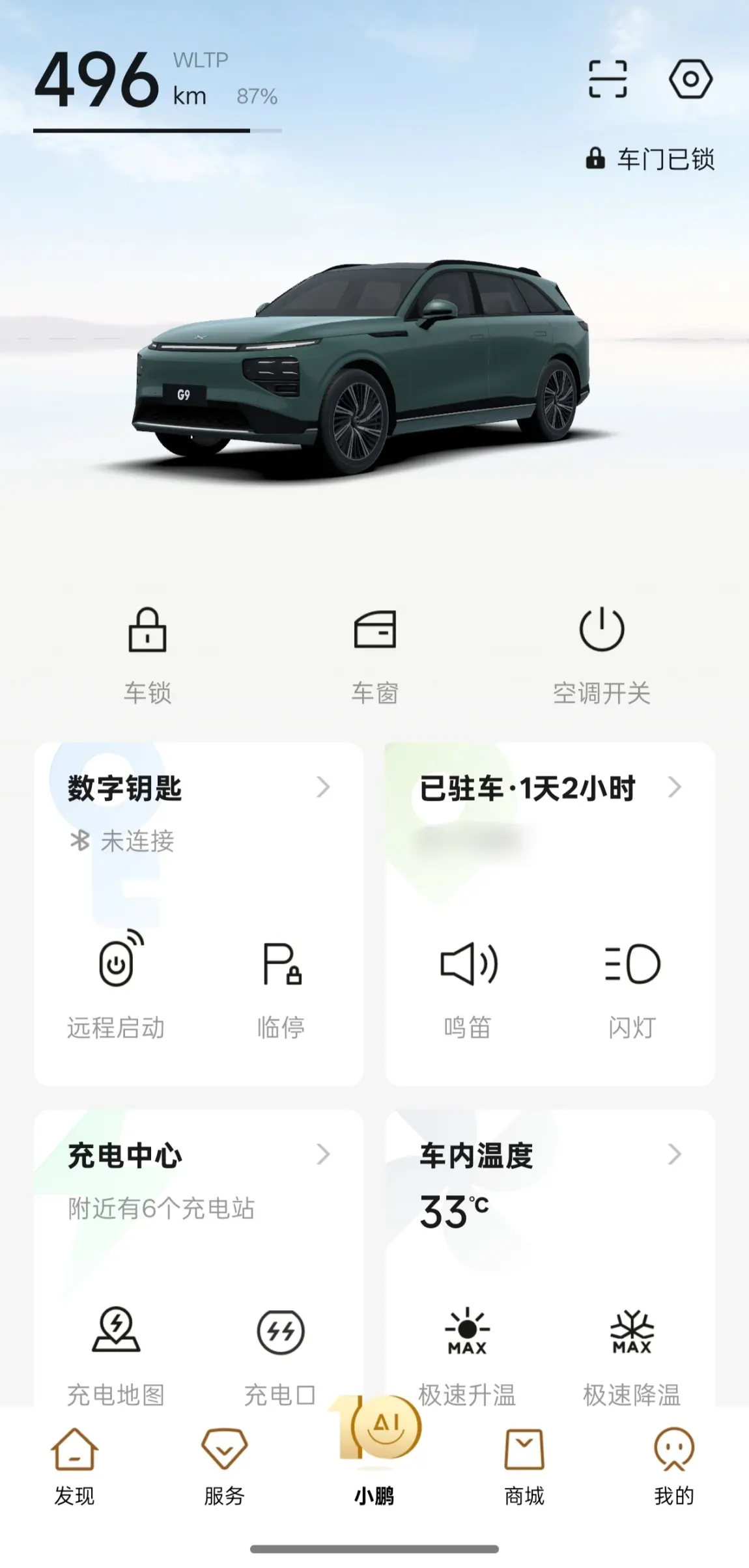Image resolution: width=749 pixels, height=1568 pixels.
Task: Switch to the 发现 tab
Action: click(74, 1466)
